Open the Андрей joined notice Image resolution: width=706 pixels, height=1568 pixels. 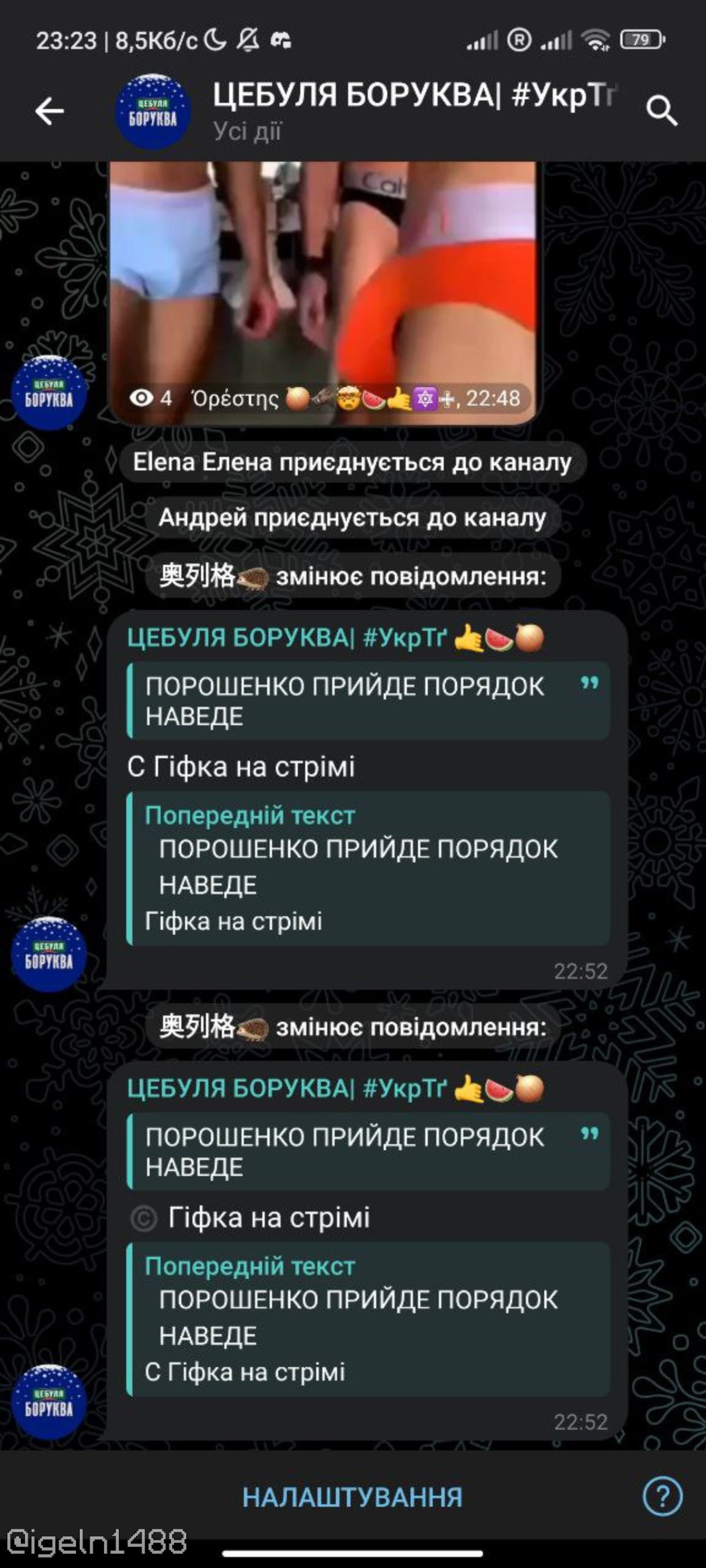click(x=352, y=518)
